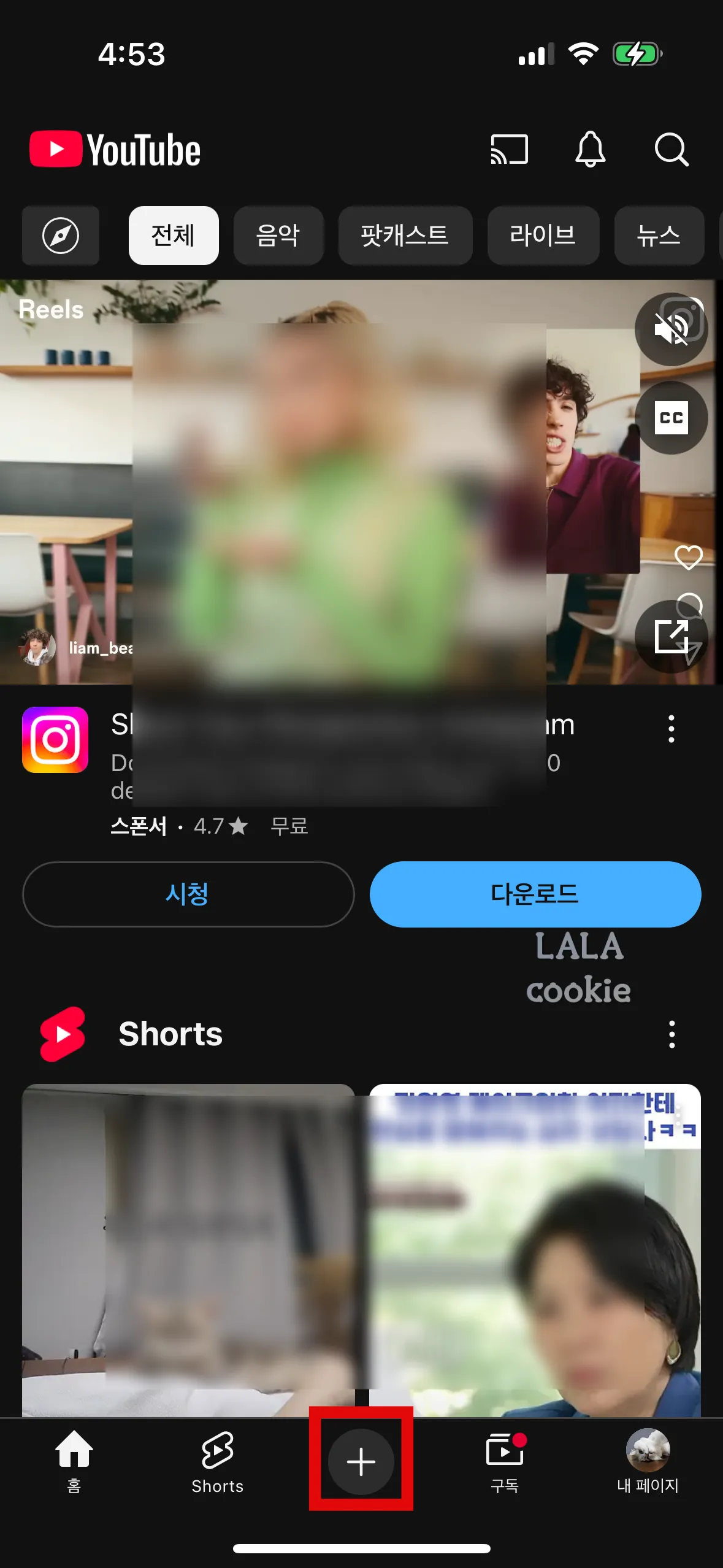Screen dimensions: 723x1568
Task: Tap the heart to like the Reel
Action: [688, 557]
